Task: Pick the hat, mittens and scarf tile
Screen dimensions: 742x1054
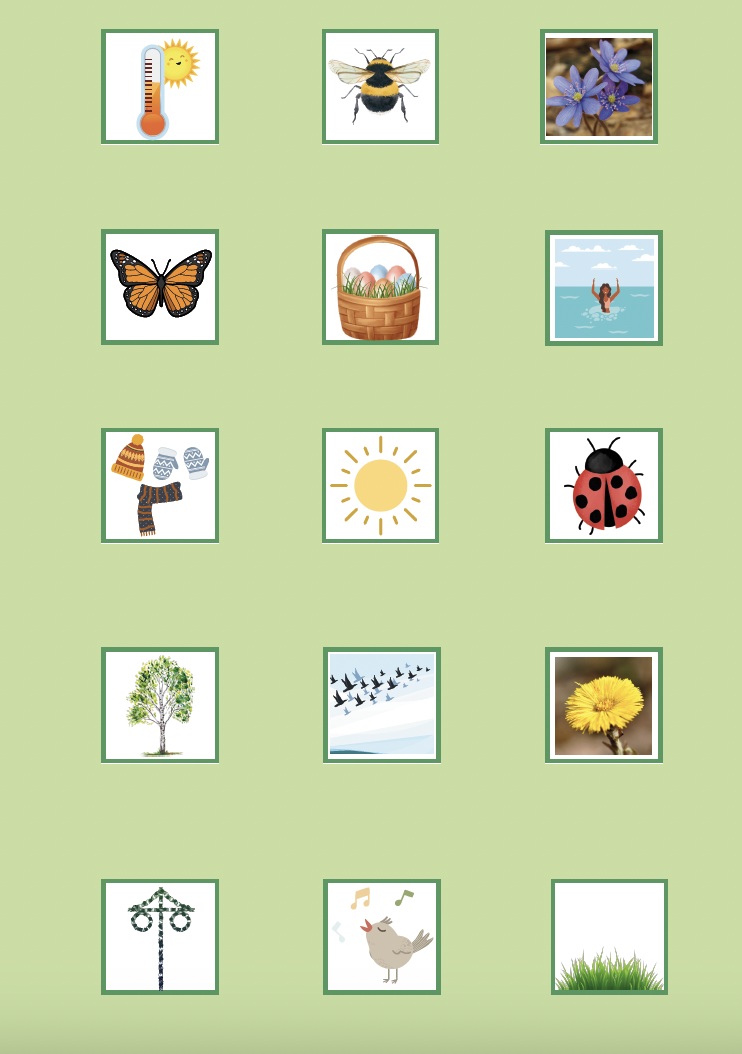Action: (x=160, y=486)
